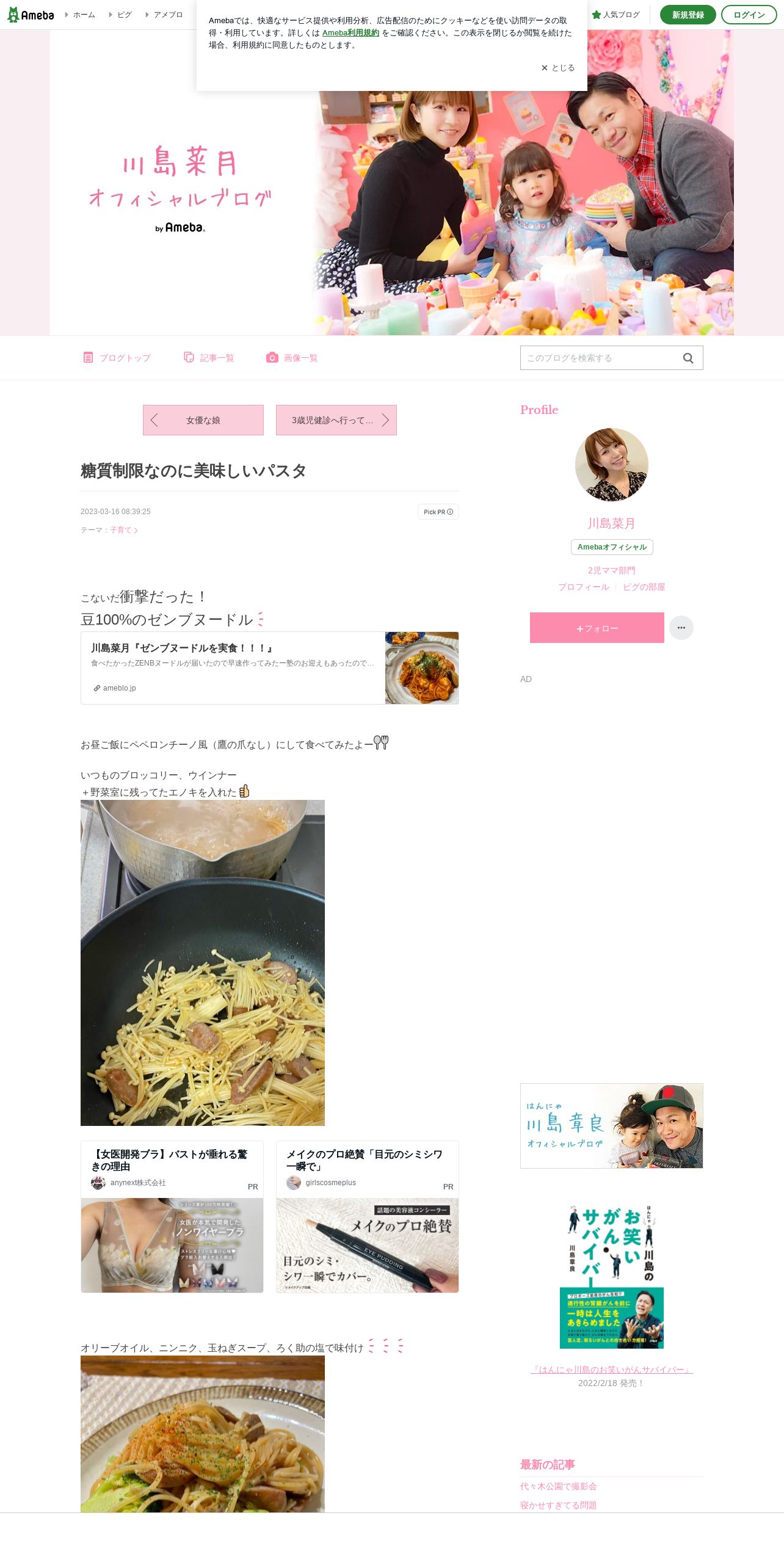Follow this blog with +フォロー
Screen dimensions: 784x1568
click(x=597, y=628)
